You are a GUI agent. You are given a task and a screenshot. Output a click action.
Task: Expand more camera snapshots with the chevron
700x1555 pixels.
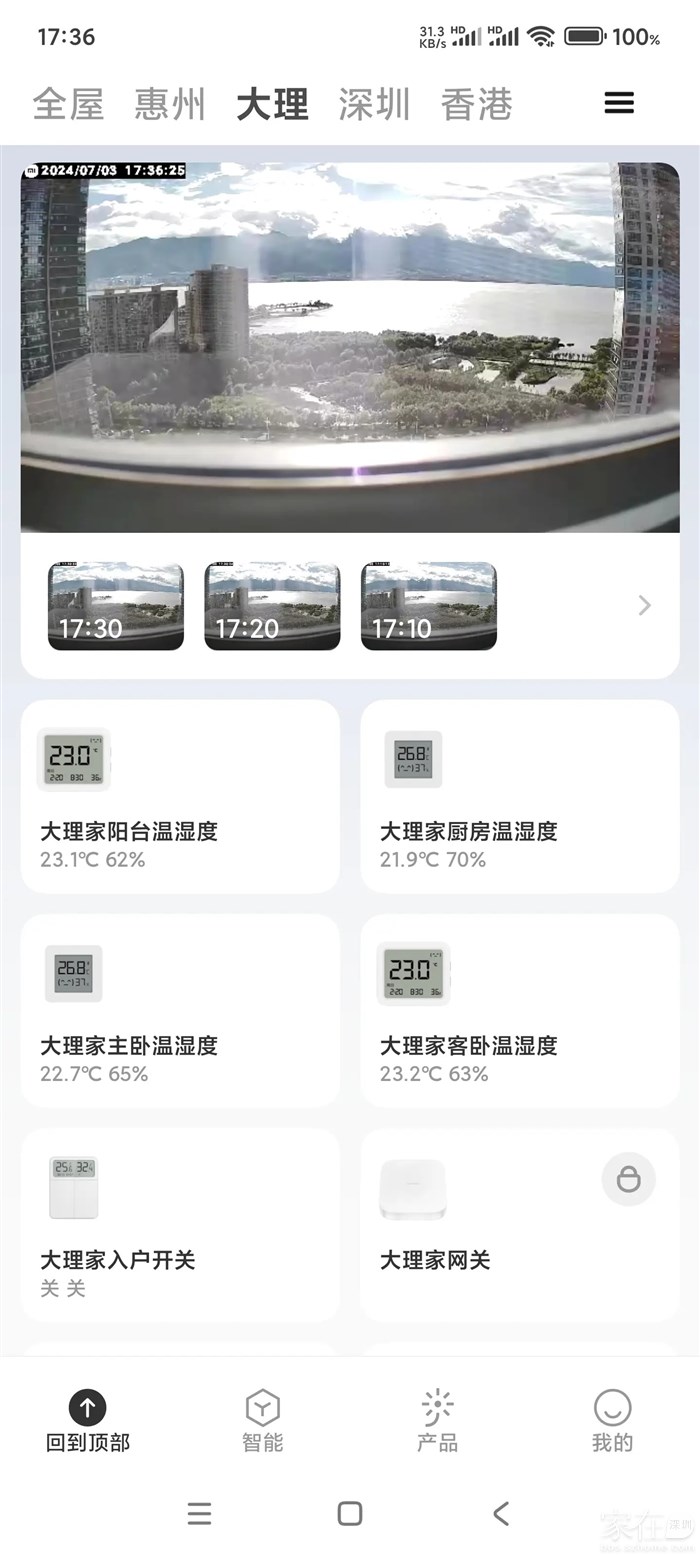coord(644,605)
